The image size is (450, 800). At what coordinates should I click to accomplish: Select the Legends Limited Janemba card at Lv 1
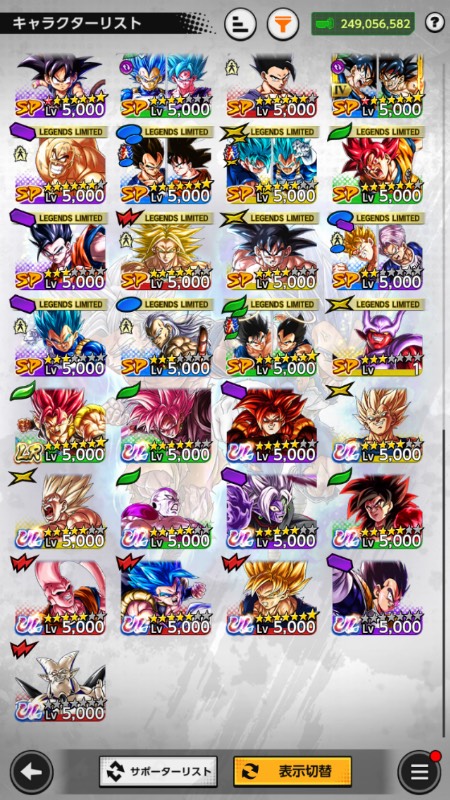(377, 338)
